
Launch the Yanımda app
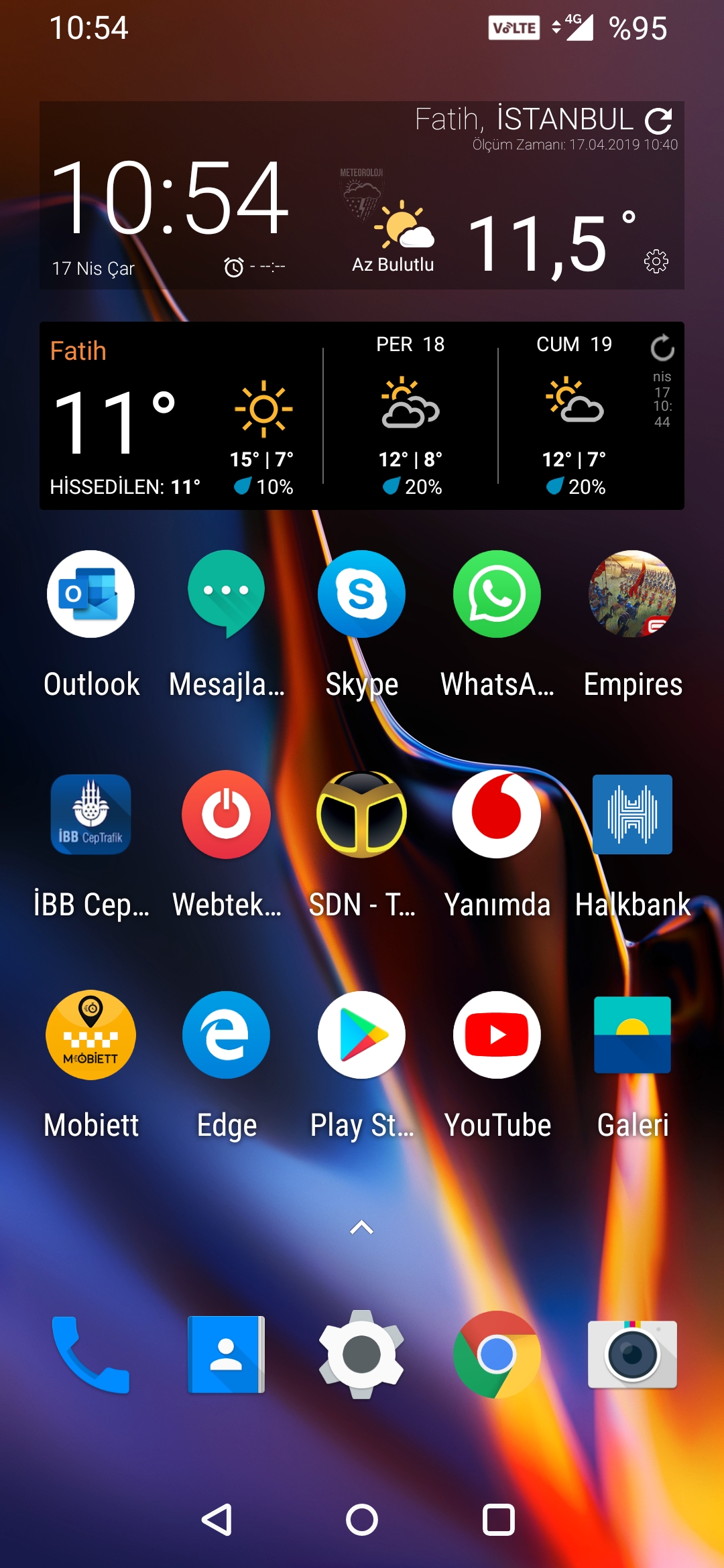click(497, 814)
